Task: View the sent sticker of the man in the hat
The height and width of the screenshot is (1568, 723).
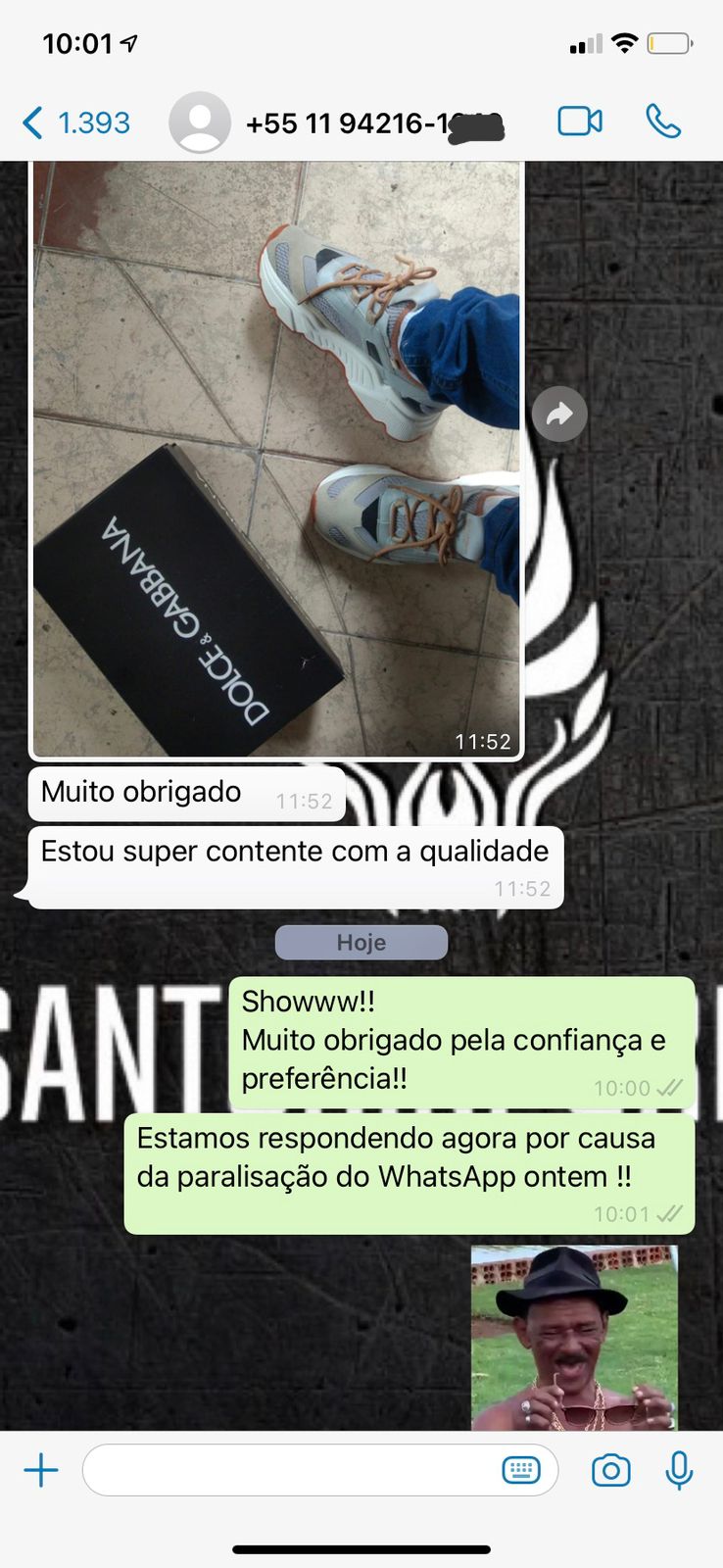Action: [574, 1338]
